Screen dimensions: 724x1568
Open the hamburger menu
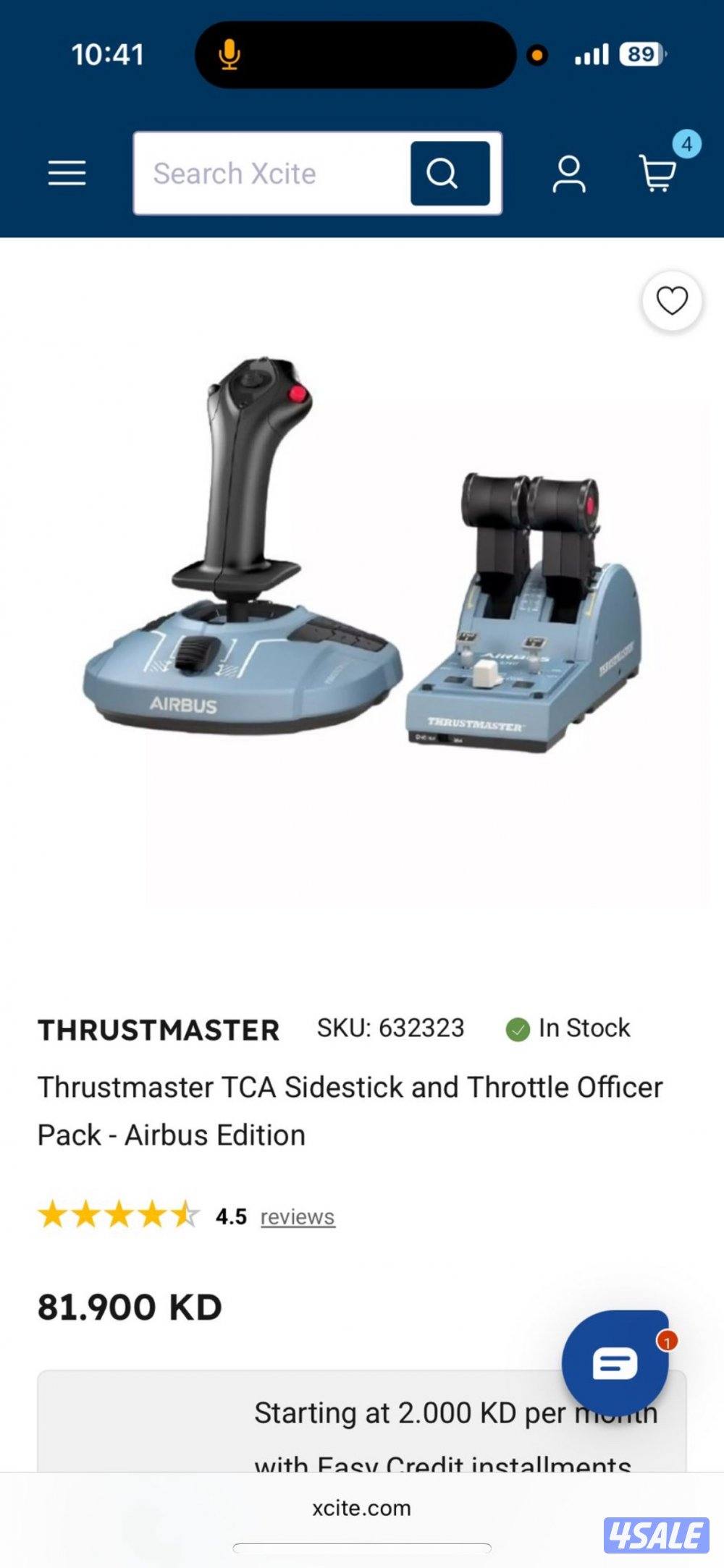67,173
